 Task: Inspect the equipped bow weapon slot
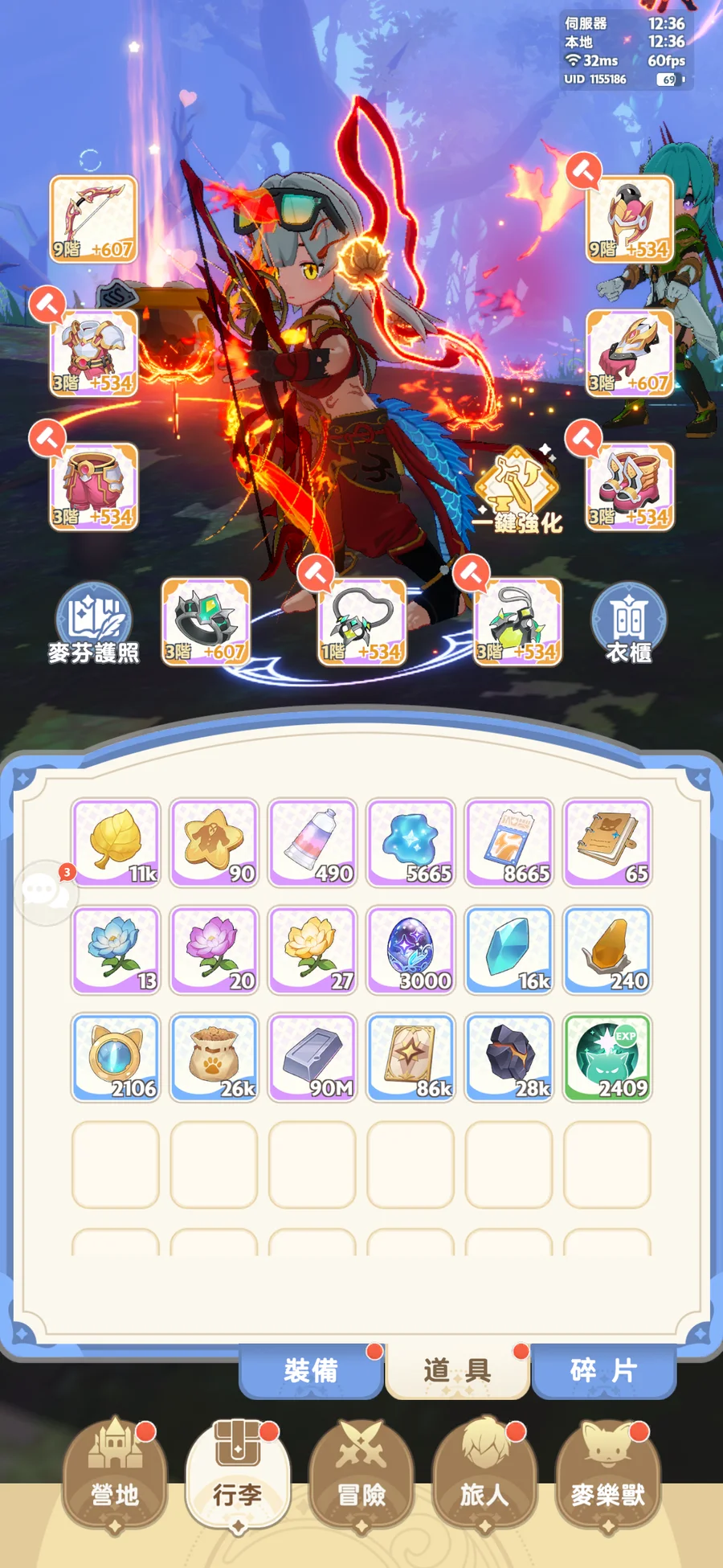point(93,219)
